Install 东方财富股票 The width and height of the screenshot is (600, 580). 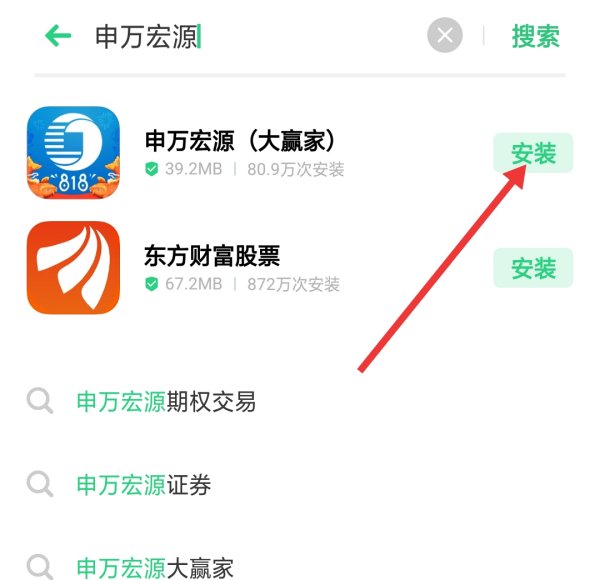tap(533, 268)
